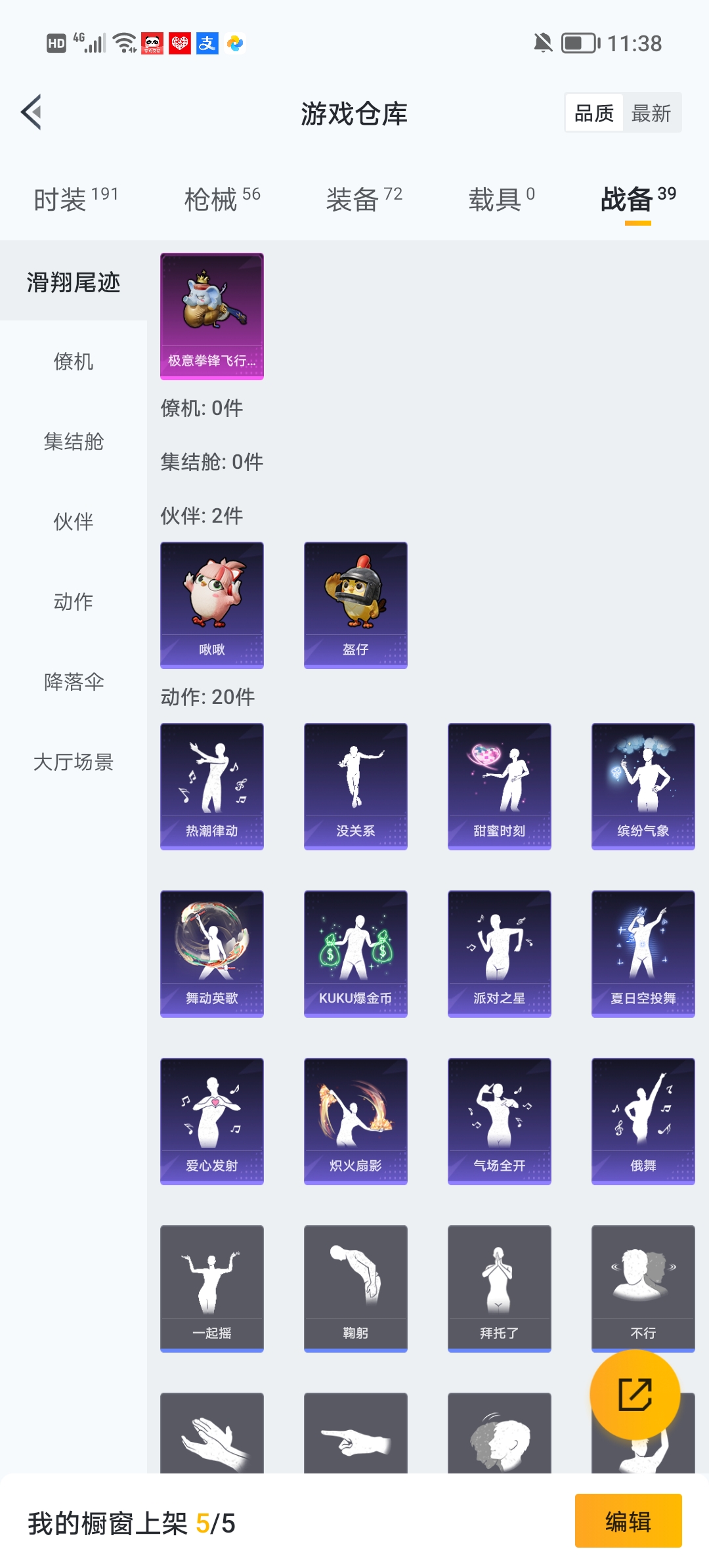Go back from 游戏仓库
The height and width of the screenshot is (1568, 709).
(32, 112)
